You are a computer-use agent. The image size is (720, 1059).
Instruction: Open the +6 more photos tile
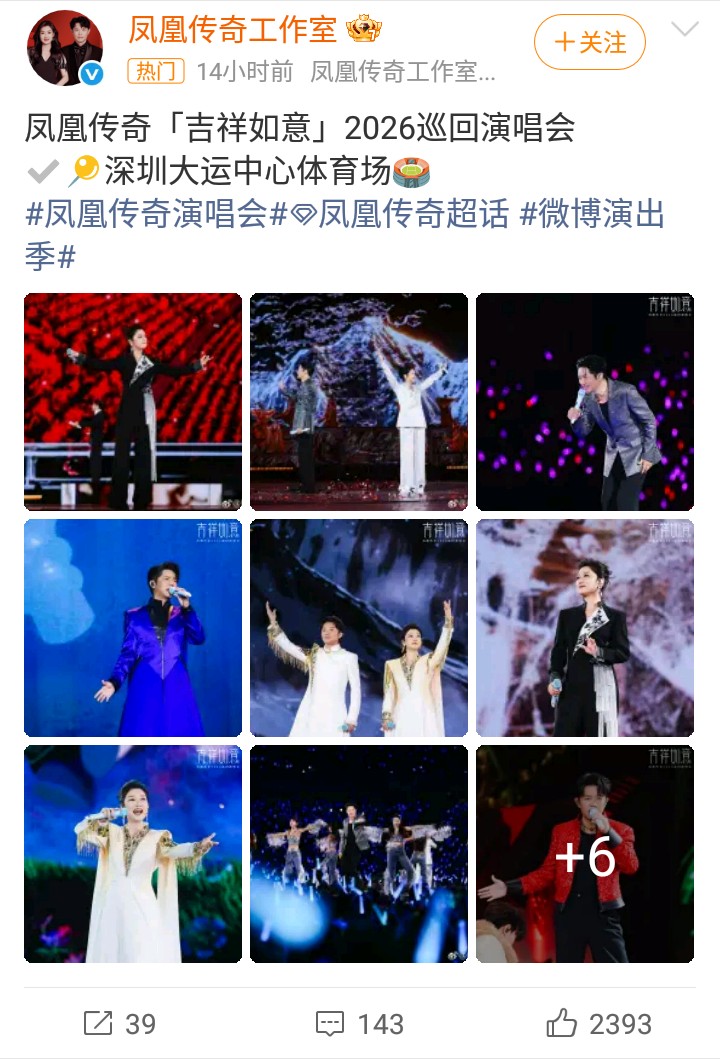click(x=585, y=854)
